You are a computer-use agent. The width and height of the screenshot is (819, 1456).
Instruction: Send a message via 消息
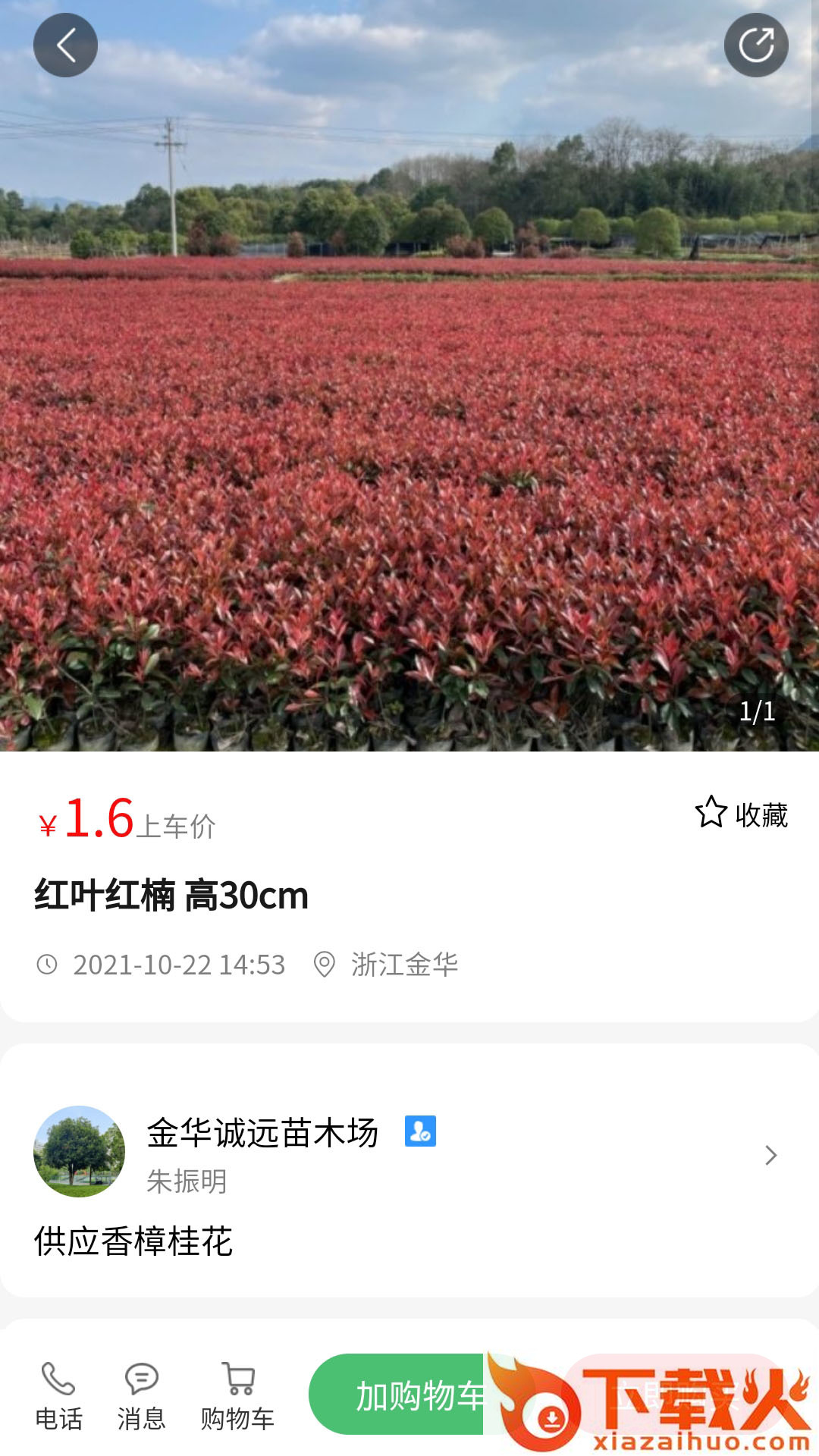tap(141, 1395)
